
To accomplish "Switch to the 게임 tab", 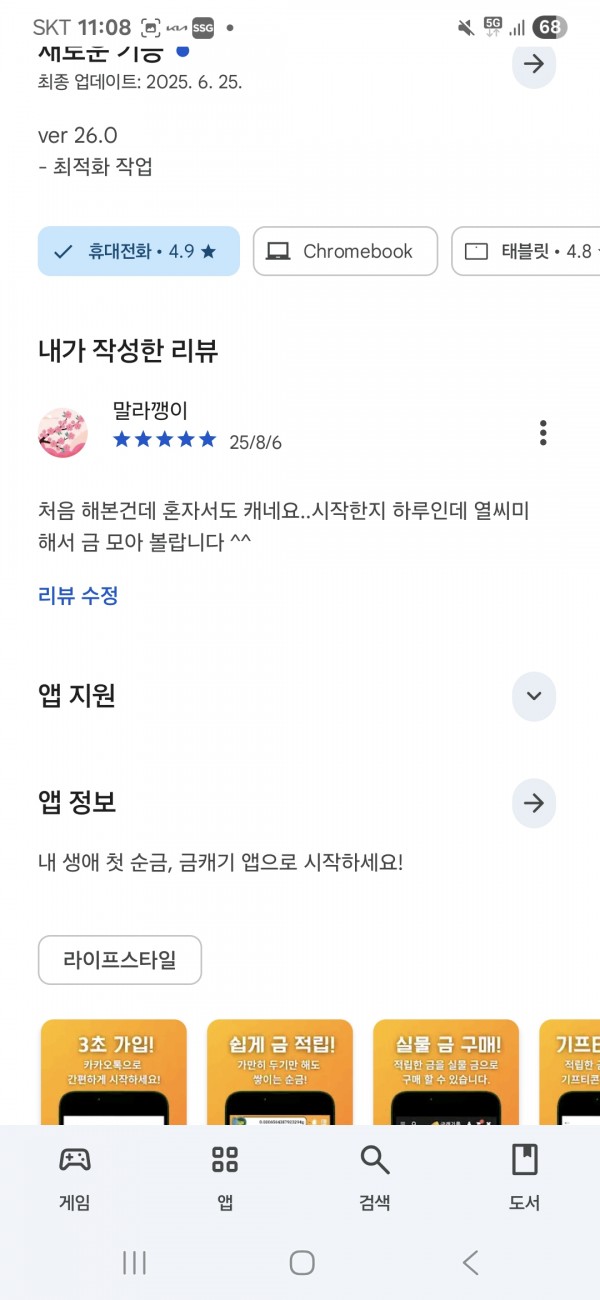I will point(75,1177).
